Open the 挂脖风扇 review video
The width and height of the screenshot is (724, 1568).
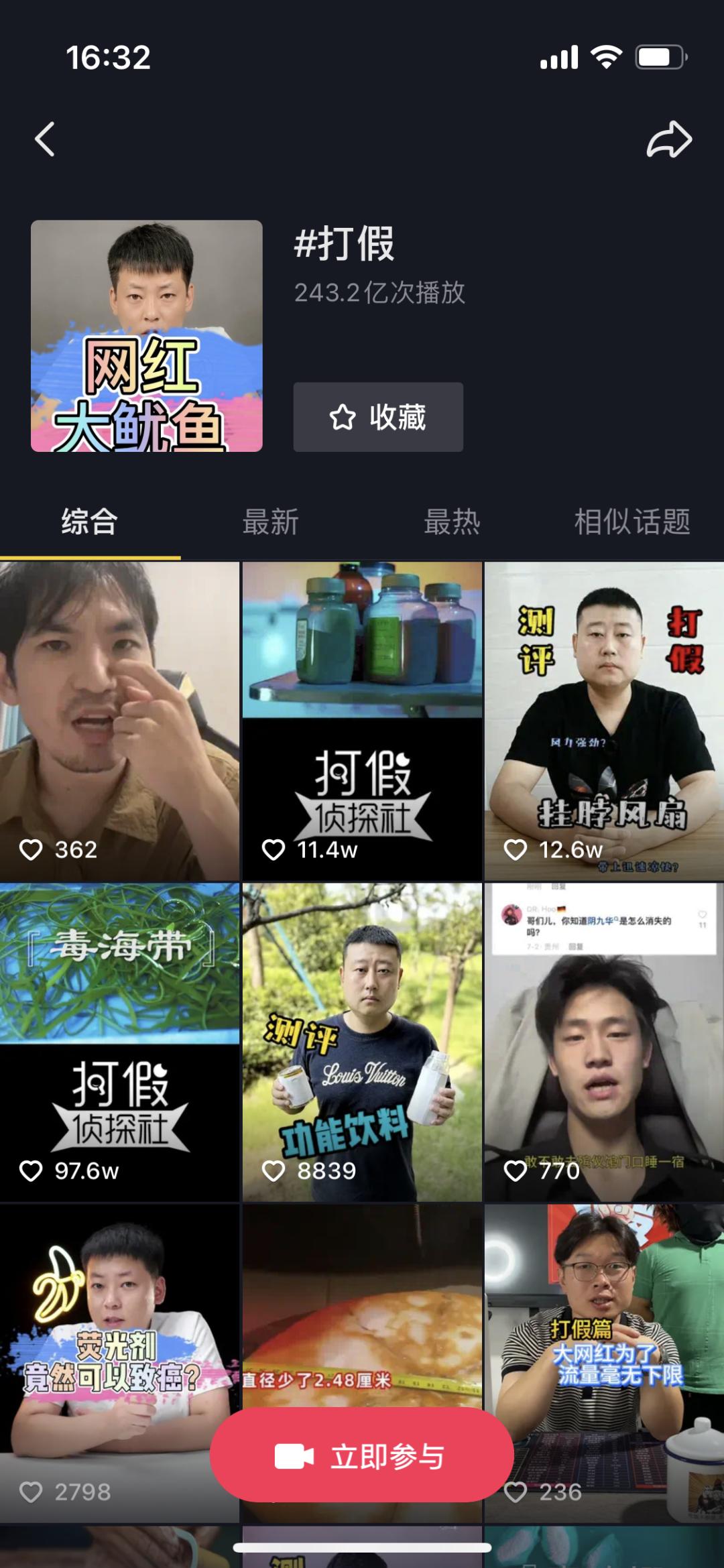[604, 721]
